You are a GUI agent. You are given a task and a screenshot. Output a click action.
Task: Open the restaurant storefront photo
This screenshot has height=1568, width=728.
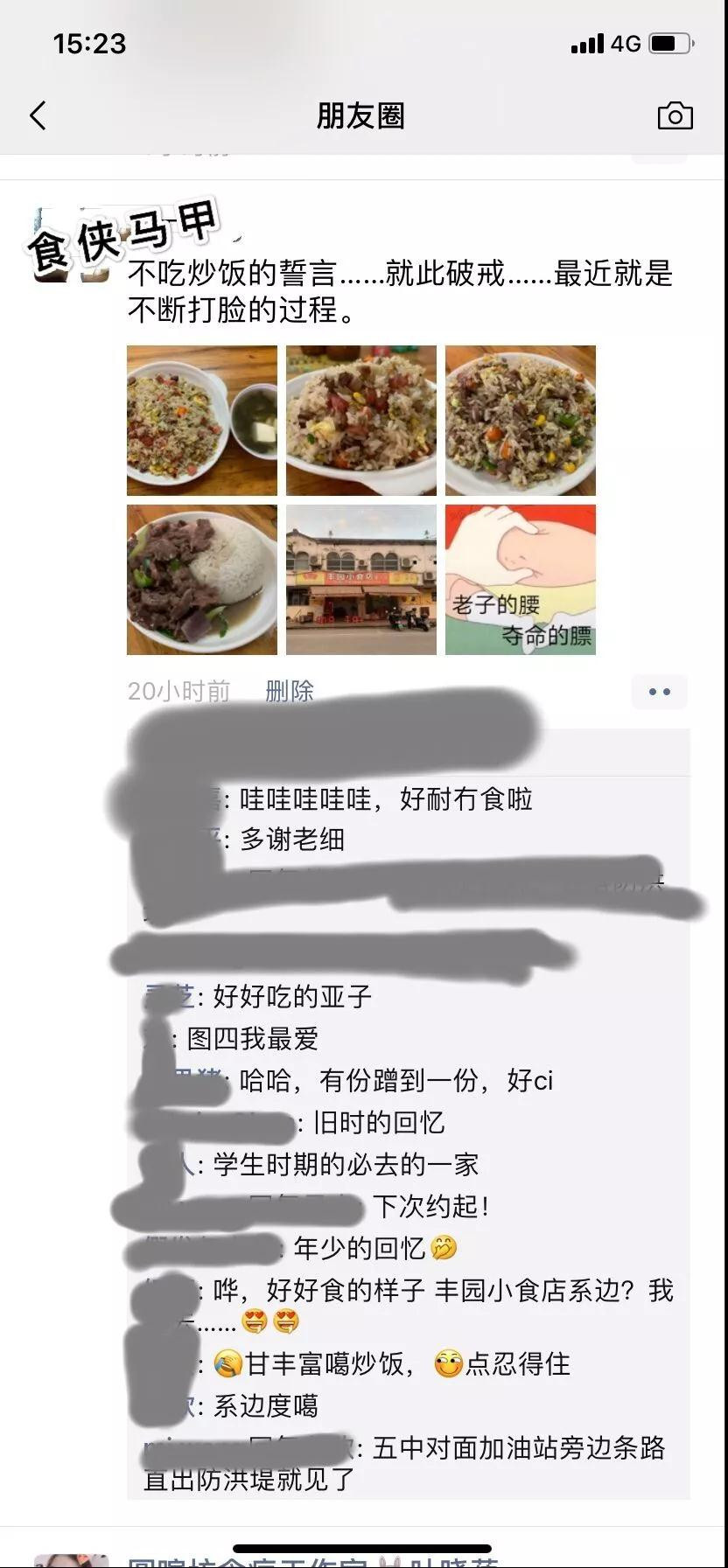[361, 580]
